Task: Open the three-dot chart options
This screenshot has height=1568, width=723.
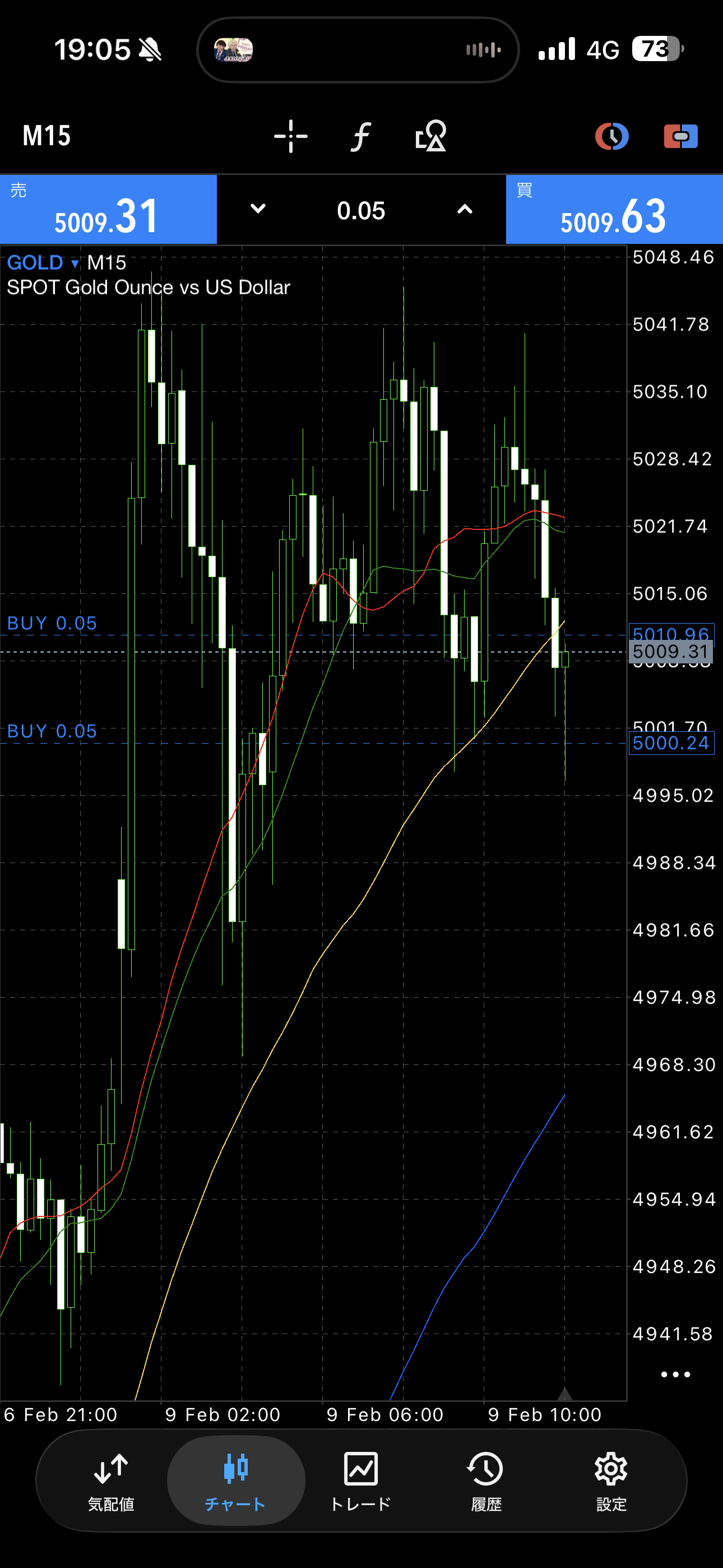Action: [675, 1375]
